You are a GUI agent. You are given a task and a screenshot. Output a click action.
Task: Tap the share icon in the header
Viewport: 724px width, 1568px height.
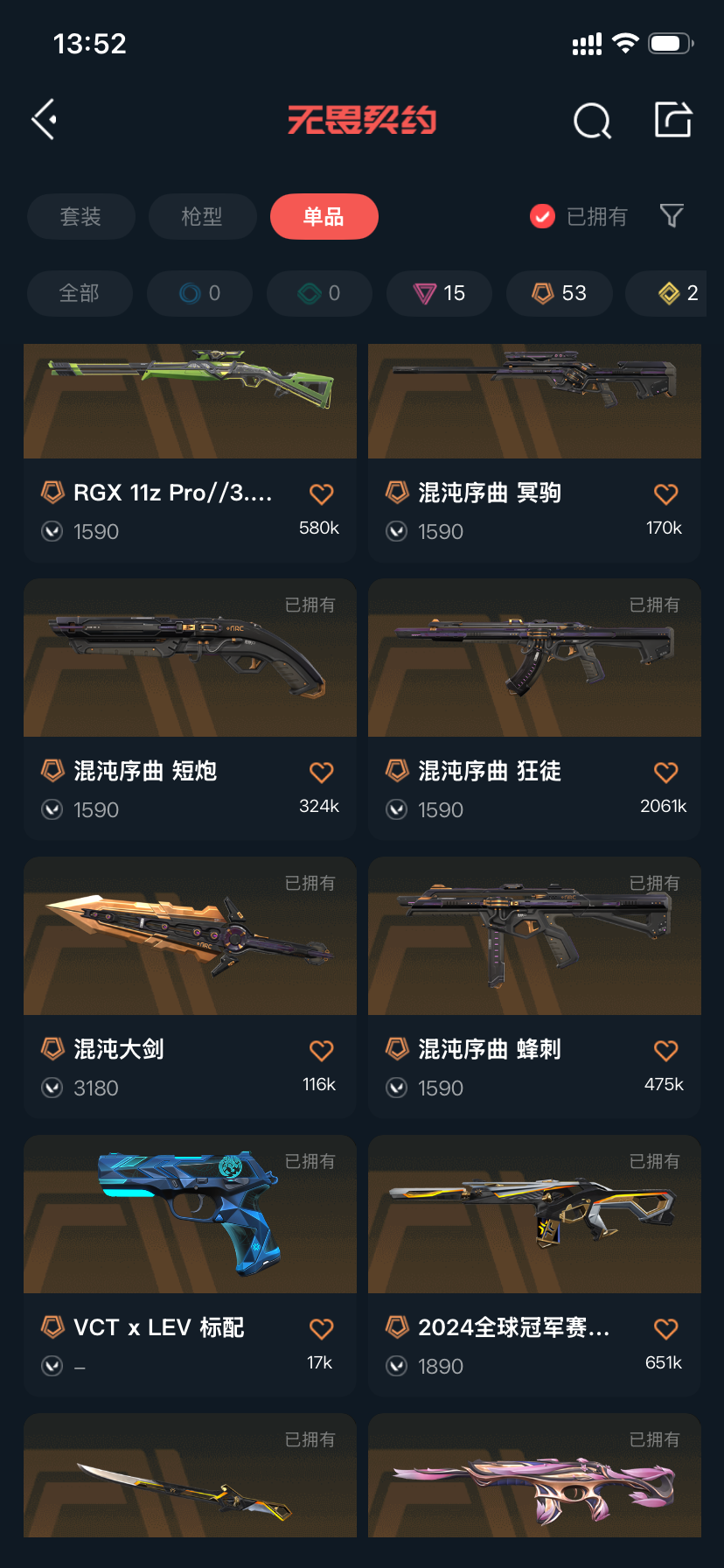(673, 120)
